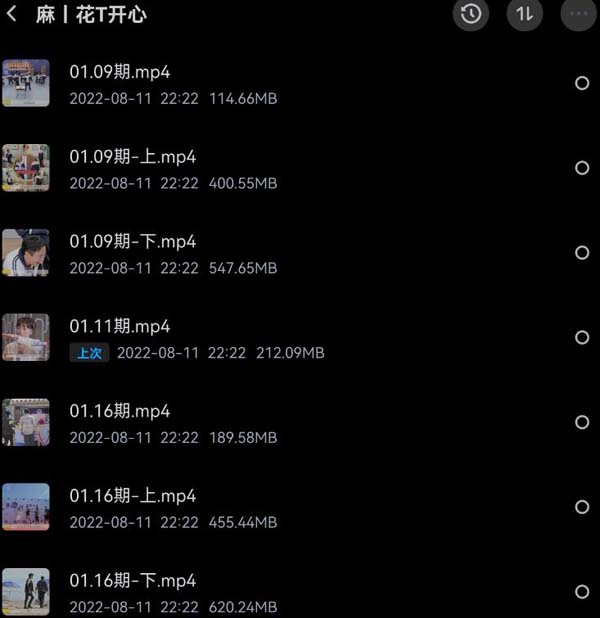This screenshot has width=600, height=618.
Task: Open the recent history clock icon
Action: pos(471,14)
